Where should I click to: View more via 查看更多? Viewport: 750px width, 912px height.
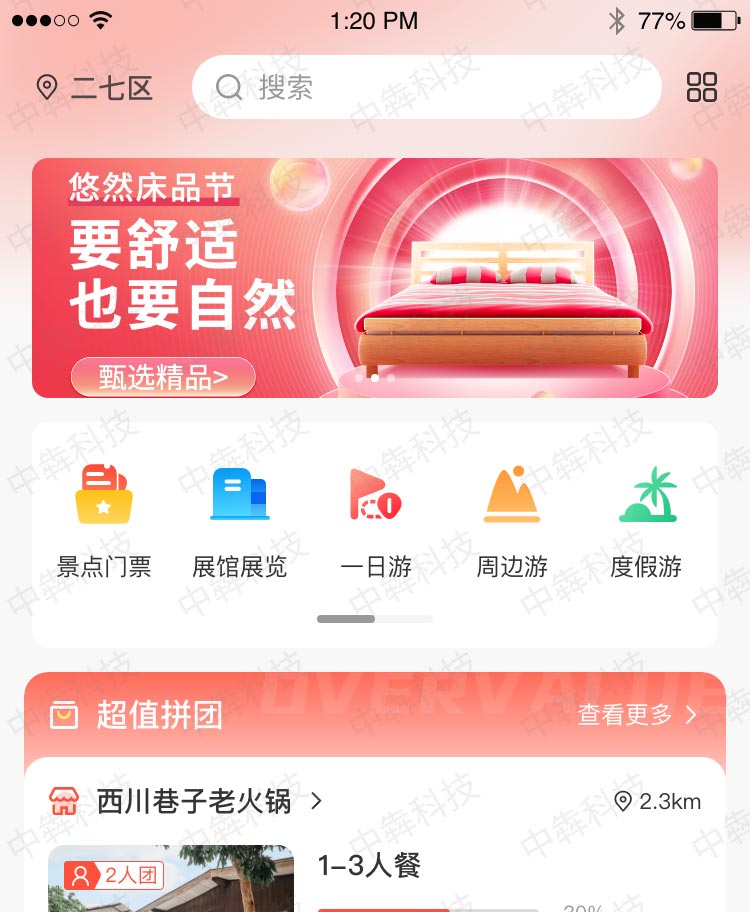[x=637, y=715]
